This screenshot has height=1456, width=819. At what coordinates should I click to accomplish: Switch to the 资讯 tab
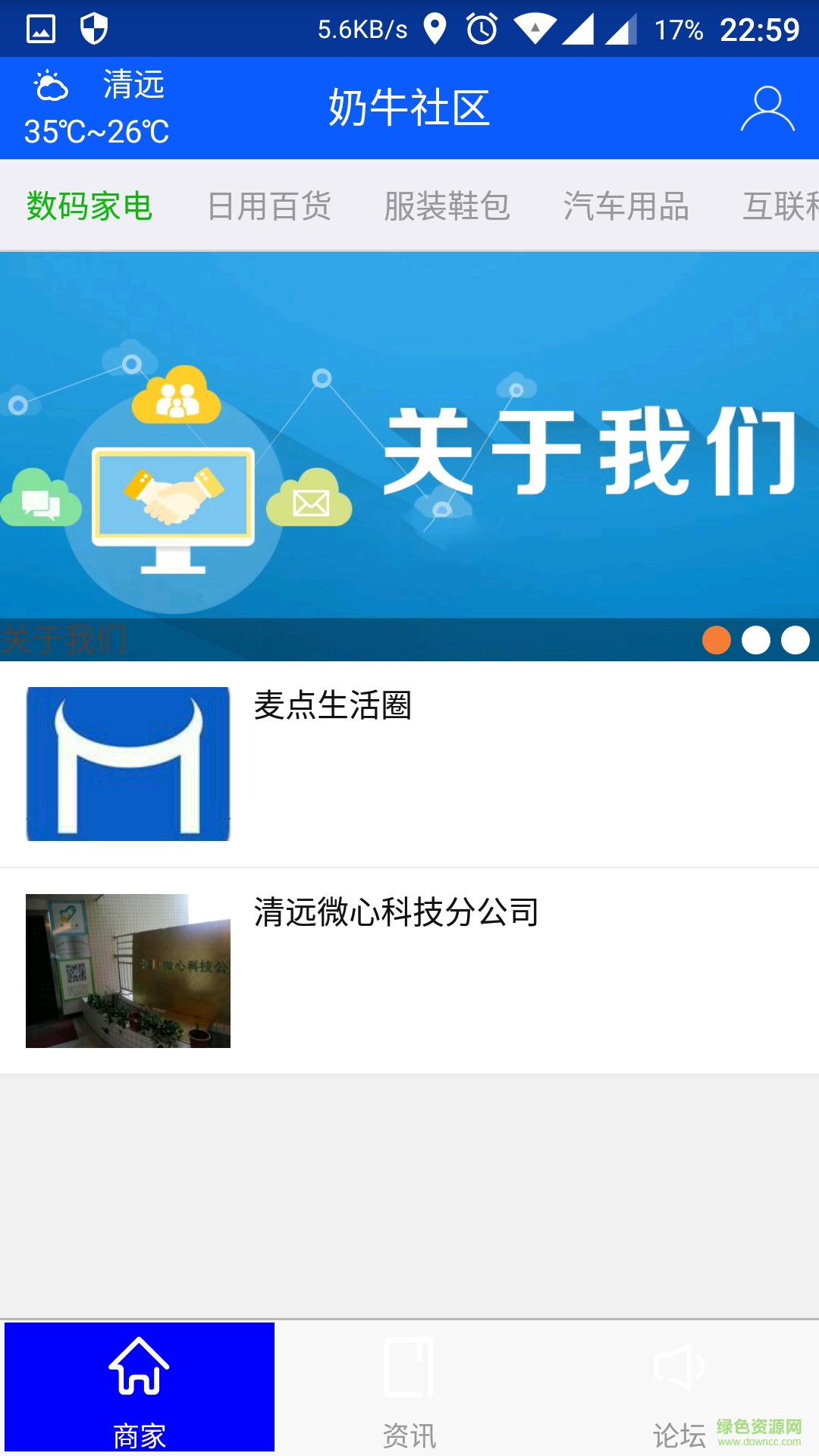409,1388
